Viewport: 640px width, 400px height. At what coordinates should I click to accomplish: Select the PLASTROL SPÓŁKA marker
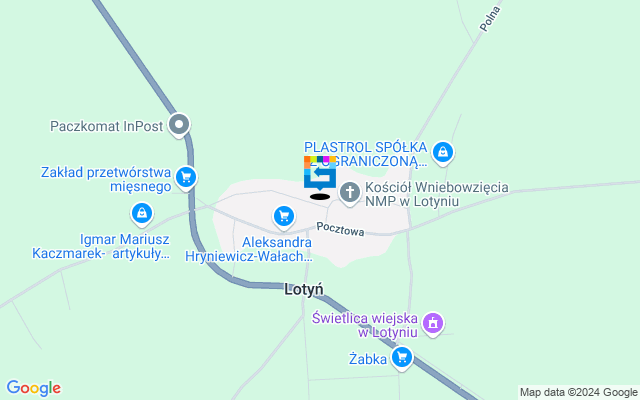pyautogui.click(x=443, y=154)
